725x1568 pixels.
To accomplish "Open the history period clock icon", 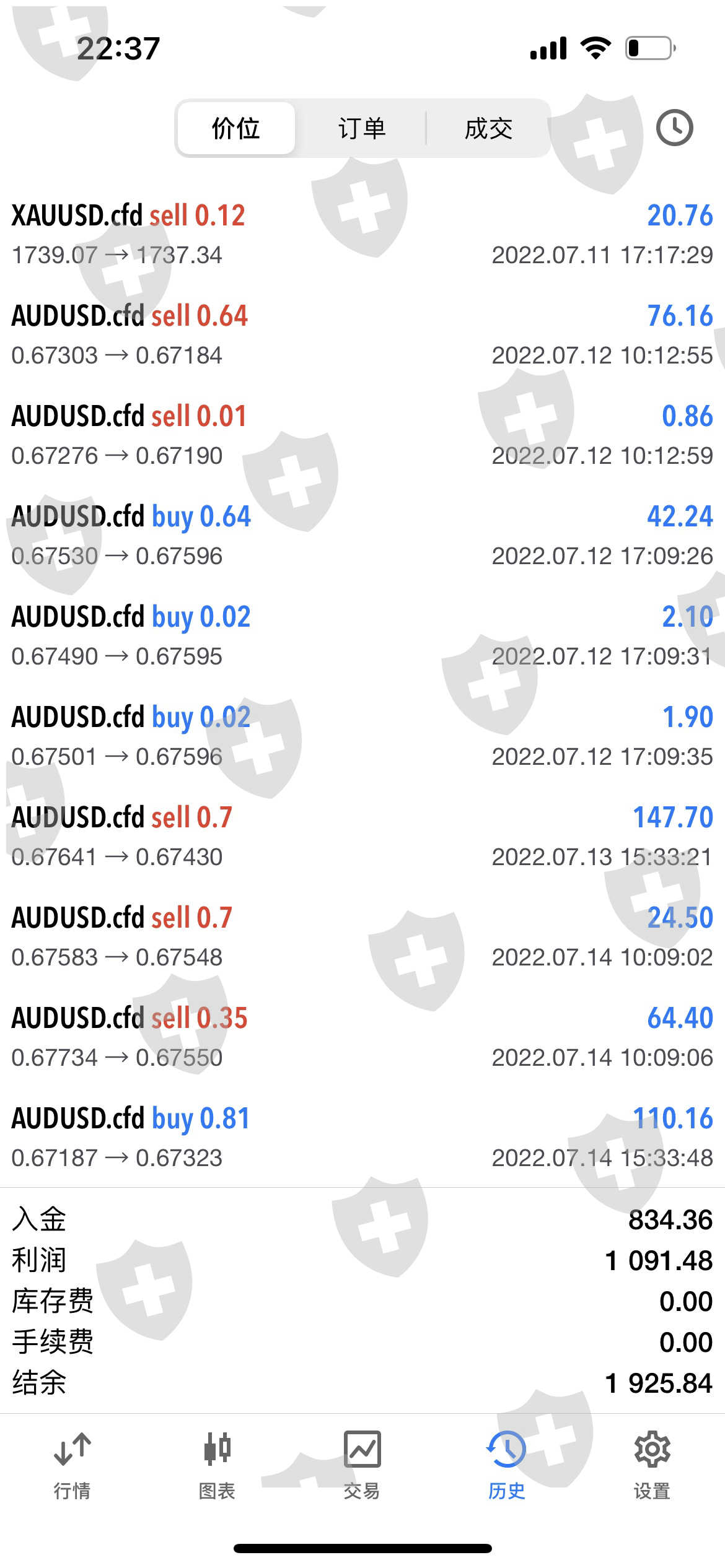I will 674,128.
